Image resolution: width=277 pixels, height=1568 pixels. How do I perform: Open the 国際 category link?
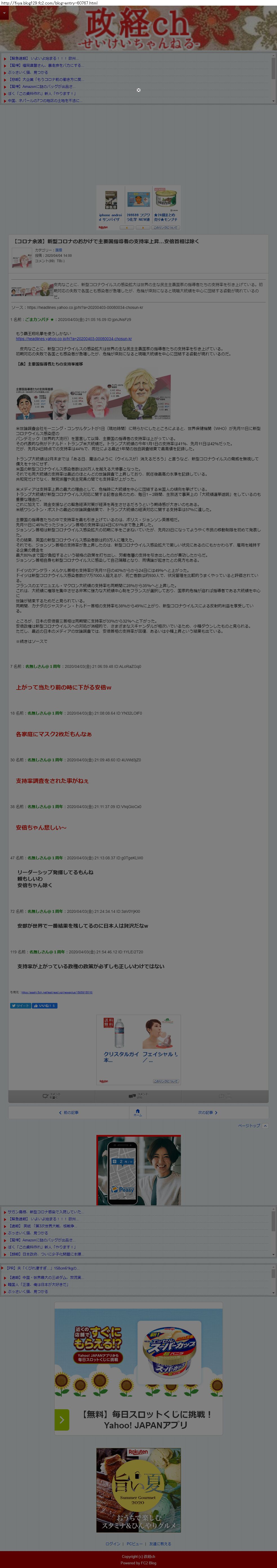point(59,250)
